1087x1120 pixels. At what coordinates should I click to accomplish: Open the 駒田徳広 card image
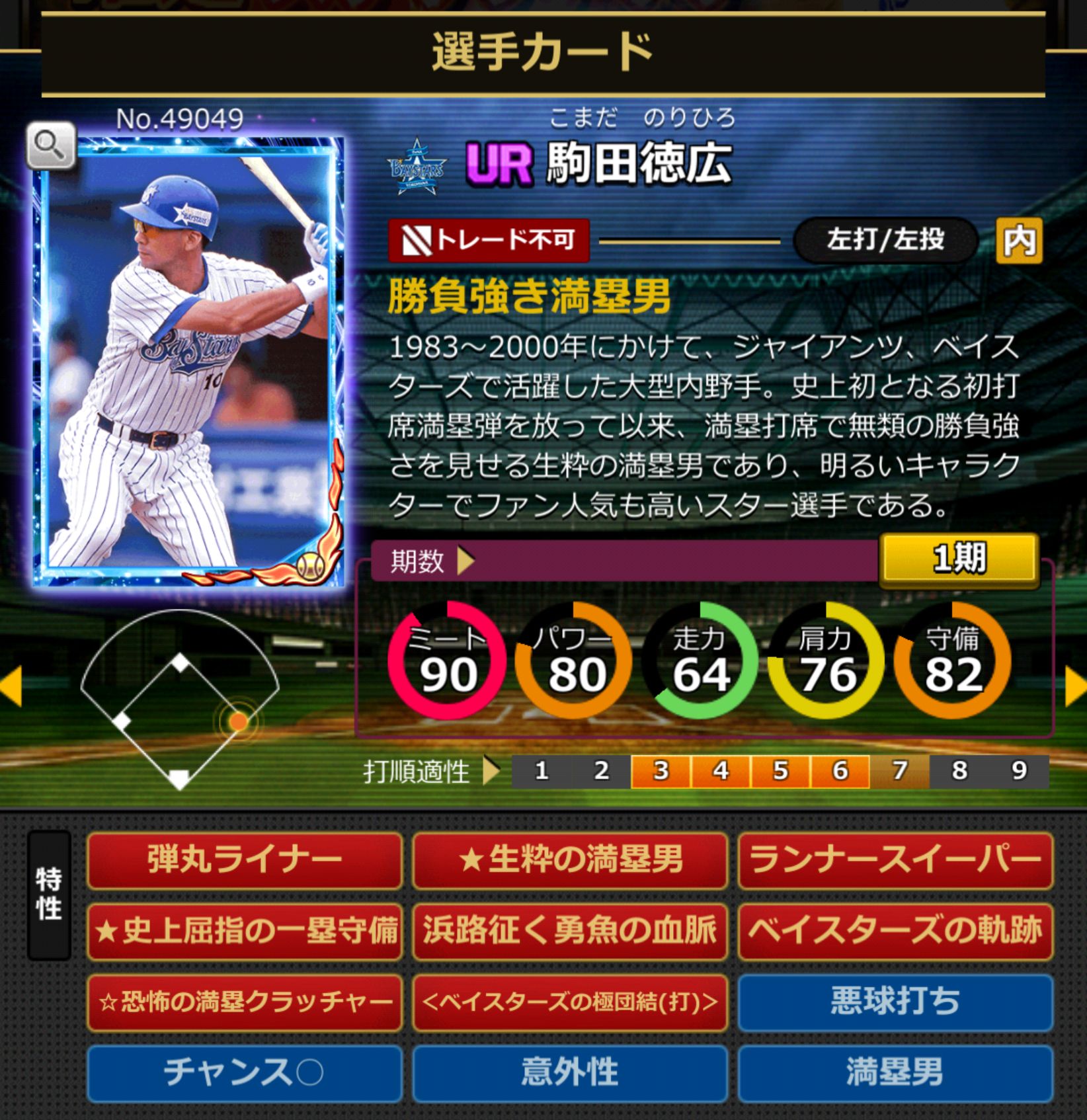(188, 364)
